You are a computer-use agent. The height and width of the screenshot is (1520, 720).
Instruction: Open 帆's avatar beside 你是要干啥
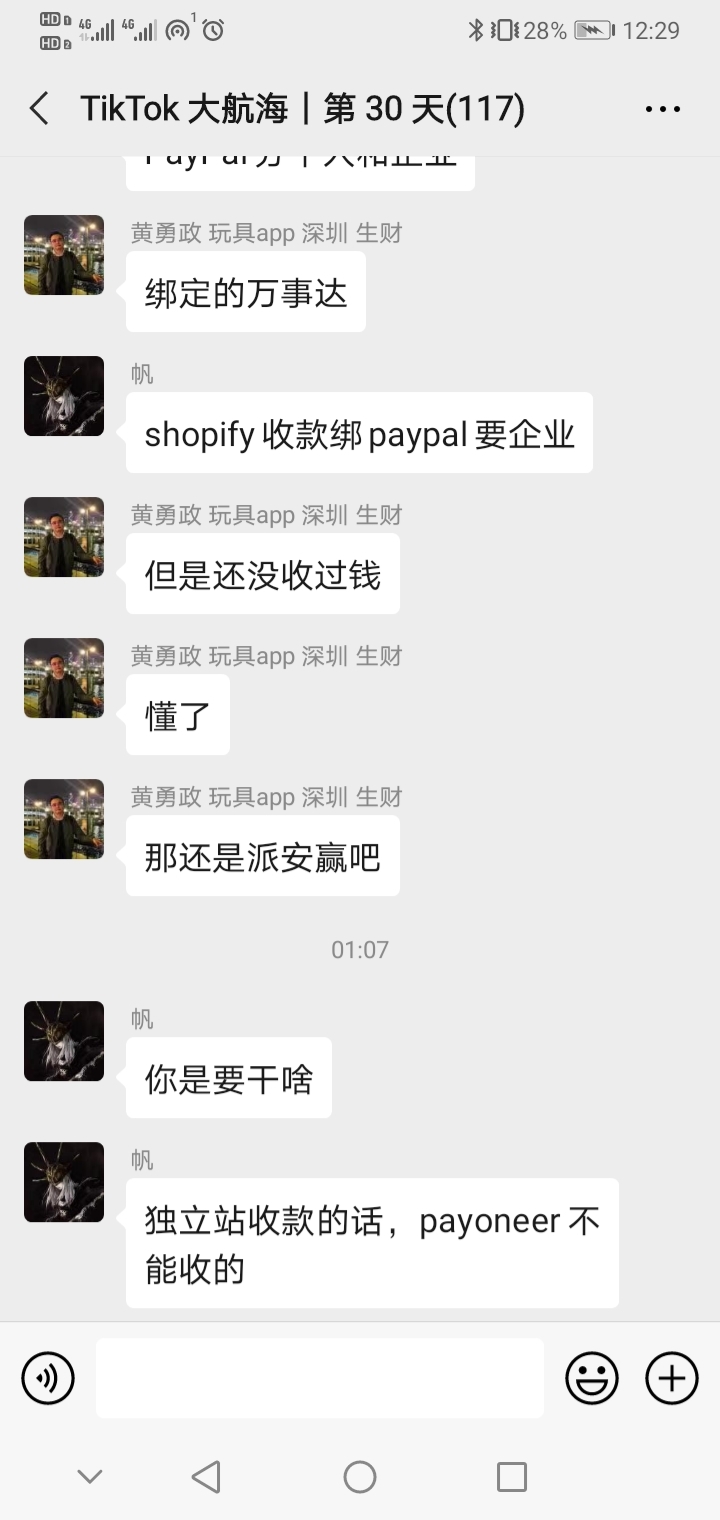tap(64, 1041)
